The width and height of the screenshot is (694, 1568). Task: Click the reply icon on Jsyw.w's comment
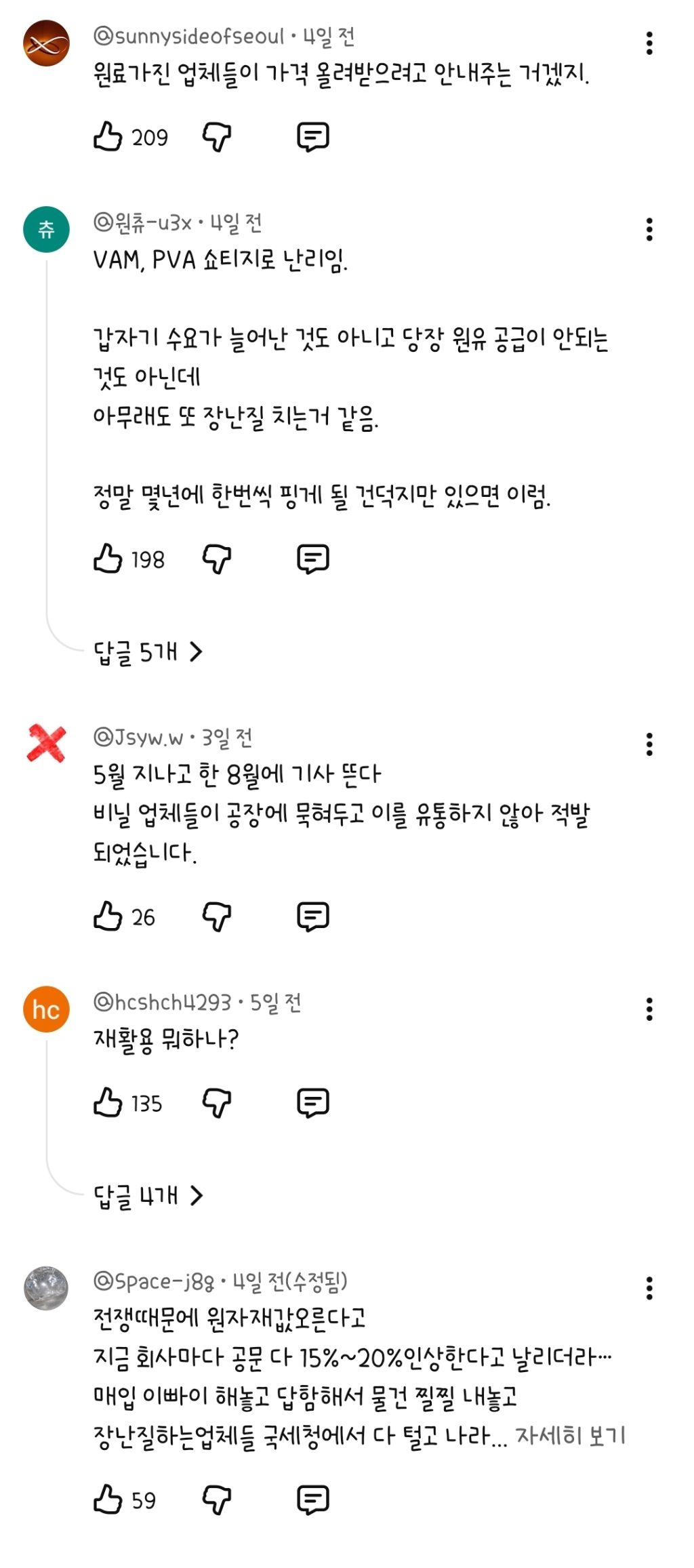click(313, 917)
